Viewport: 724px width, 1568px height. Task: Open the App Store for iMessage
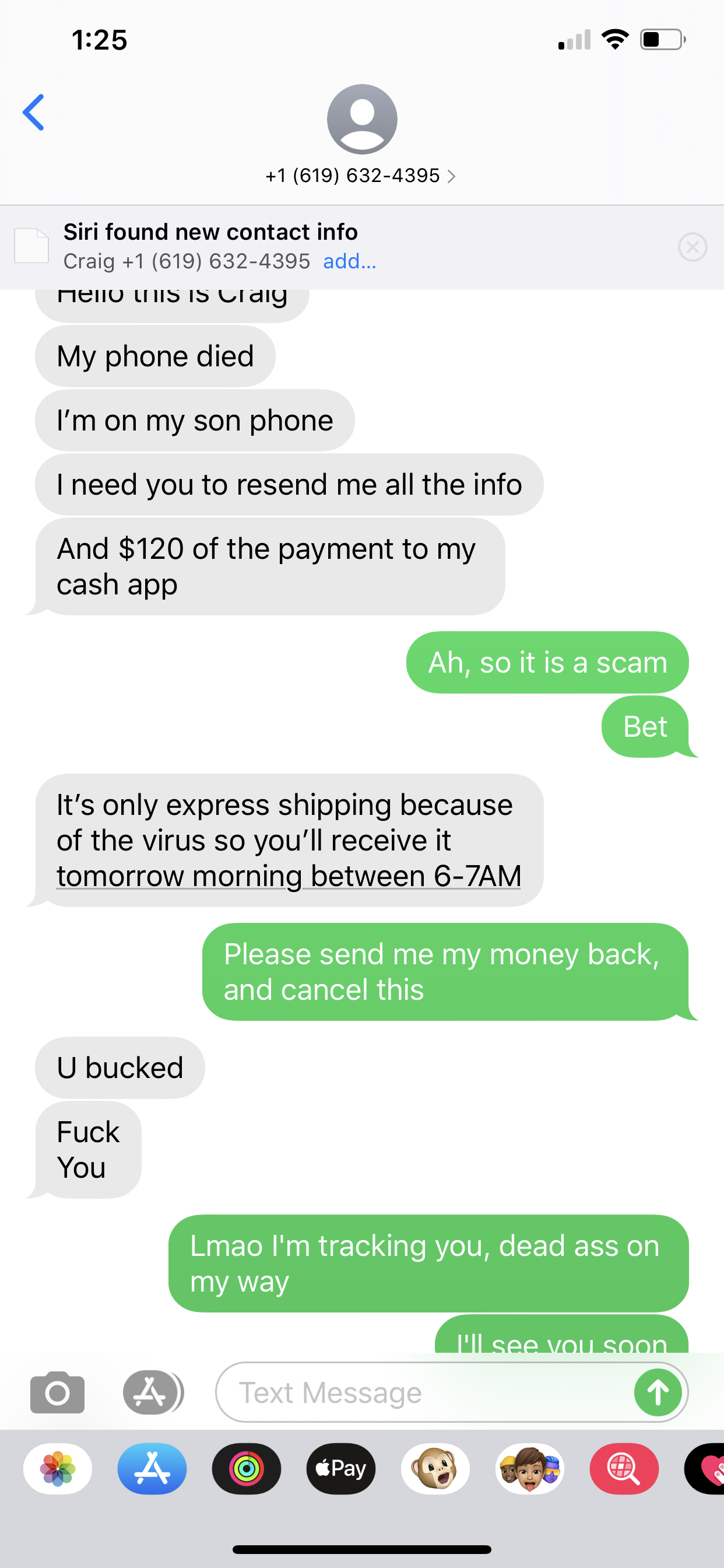tap(152, 1469)
